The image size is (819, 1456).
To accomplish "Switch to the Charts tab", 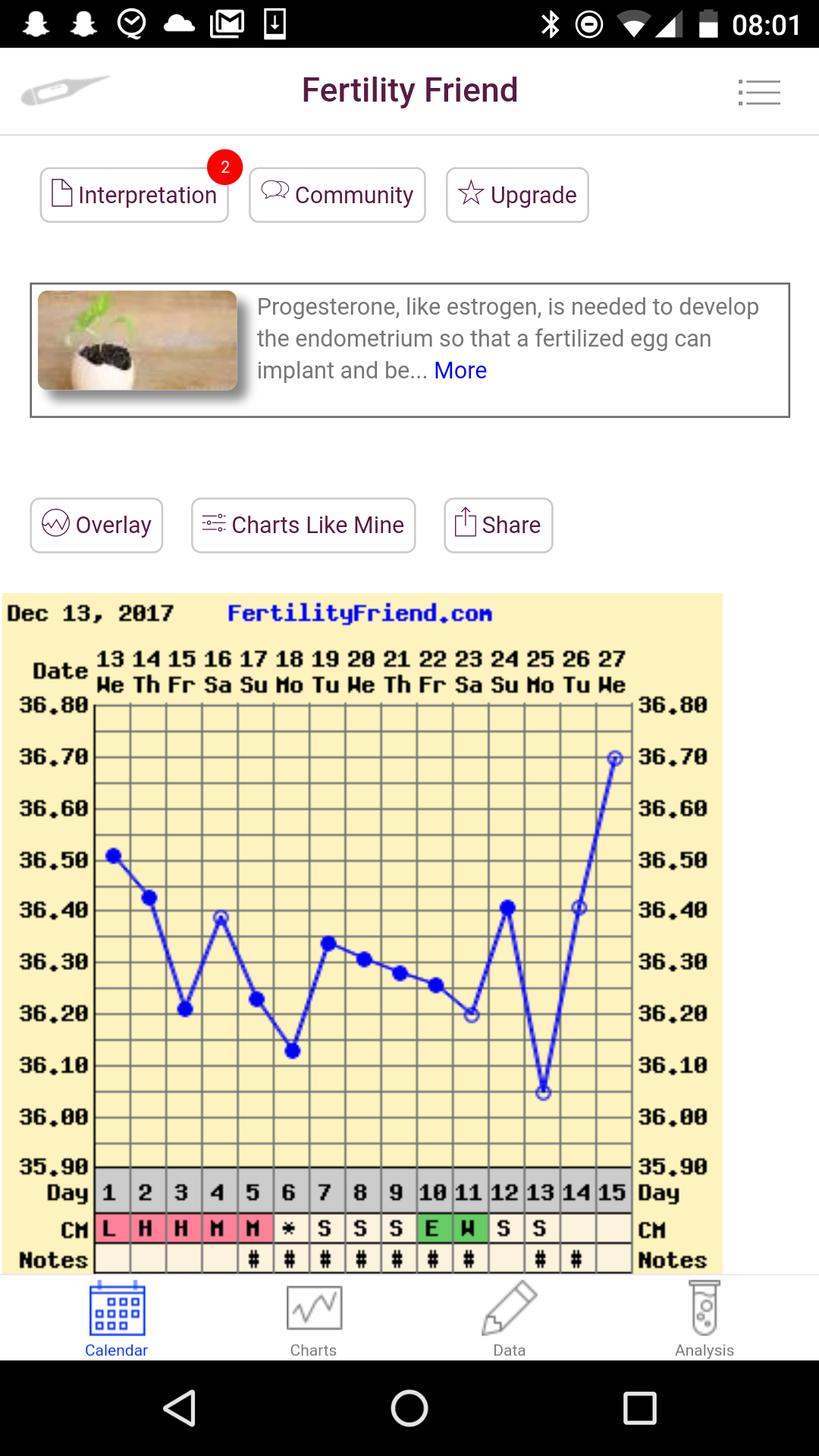I will pyautogui.click(x=314, y=1319).
